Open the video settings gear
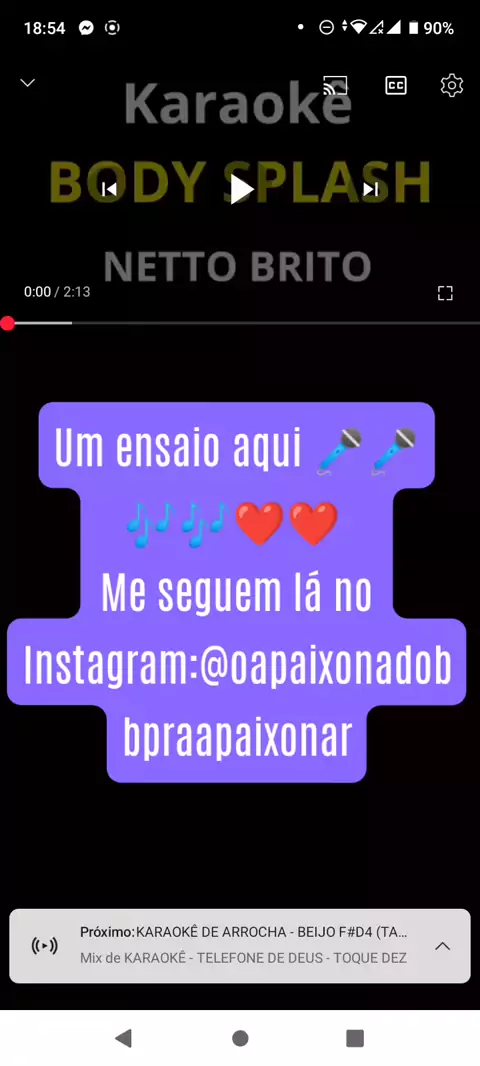 [x=452, y=85]
